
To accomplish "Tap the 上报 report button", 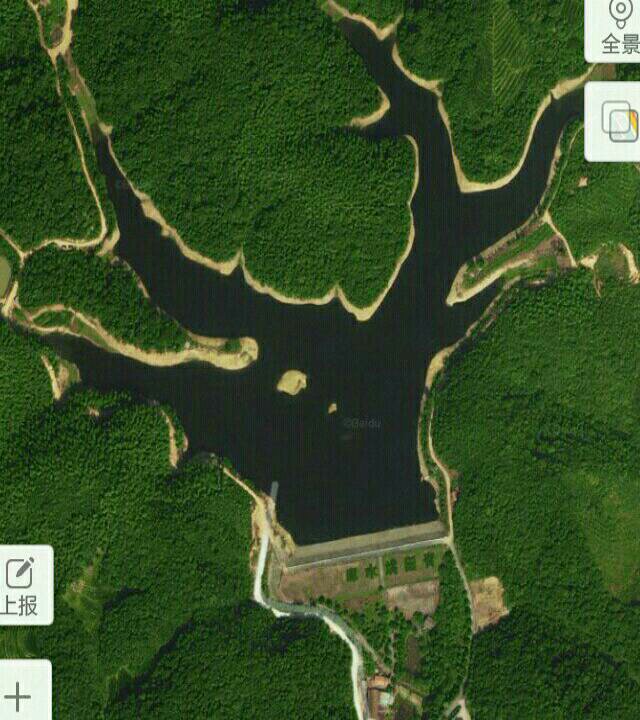I will pyautogui.click(x=20, y=586).
